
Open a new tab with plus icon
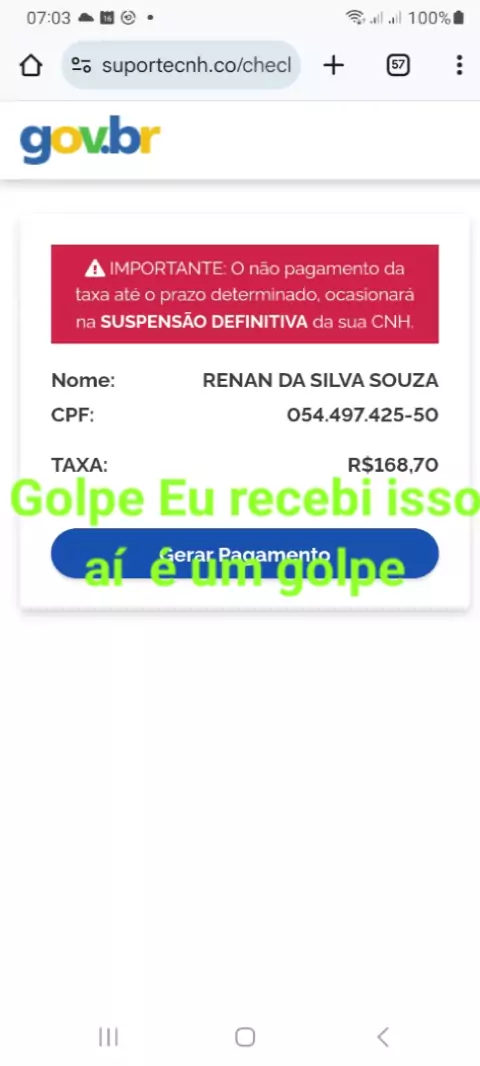click(x=333, y=65)
